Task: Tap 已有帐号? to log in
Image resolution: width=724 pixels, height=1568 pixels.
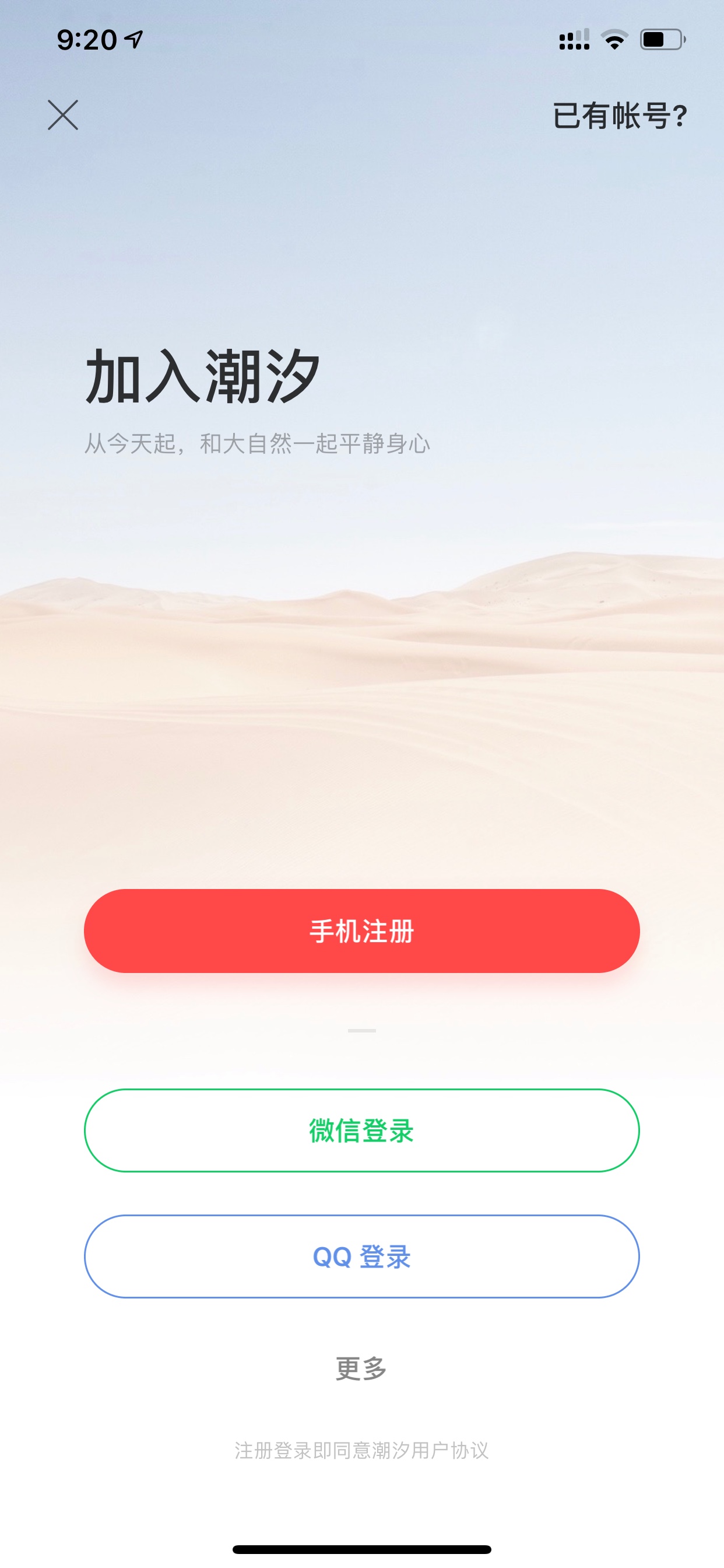Action: coord(619,116)
